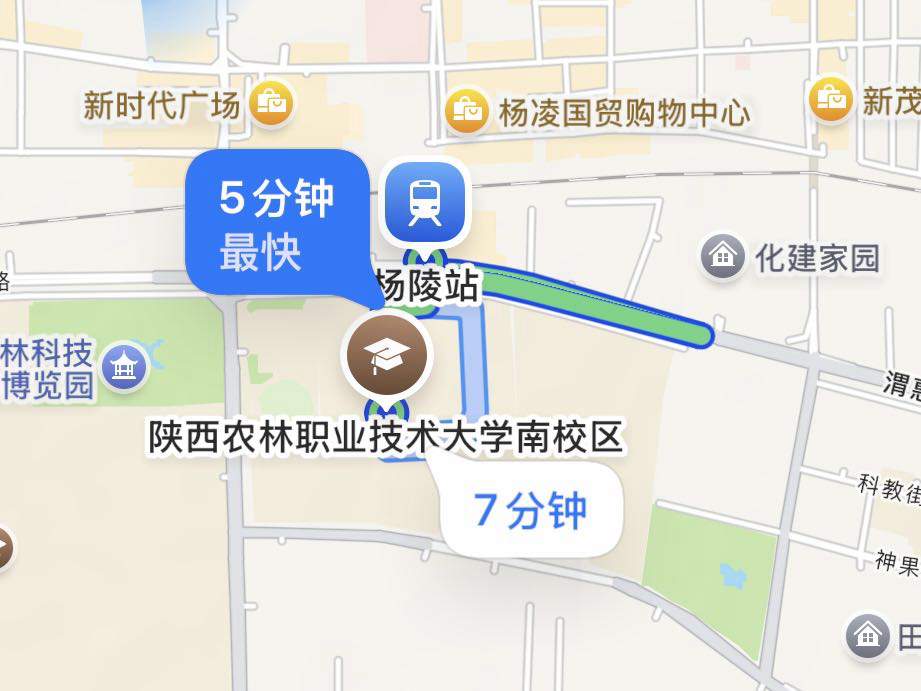Image resolution: width=921 pixels, height=691 pixels.
Task: Tap the 新时代广场 shopping marker
Action: tap(270, 101)
